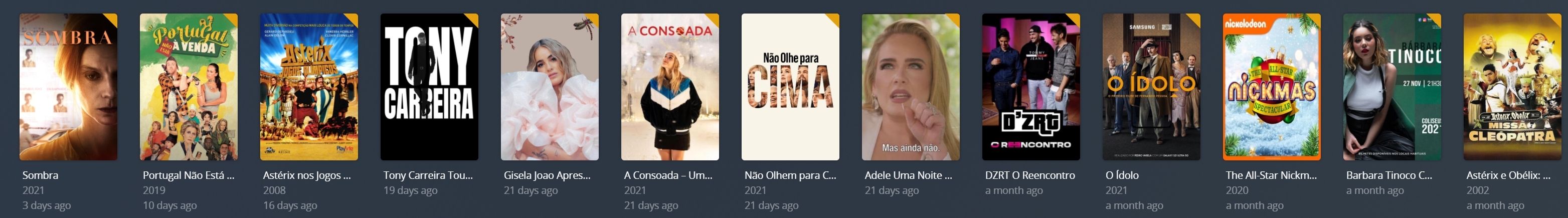Open A Consoada movie tile
Screen dimensions: 1568x218
click(669, 87)
